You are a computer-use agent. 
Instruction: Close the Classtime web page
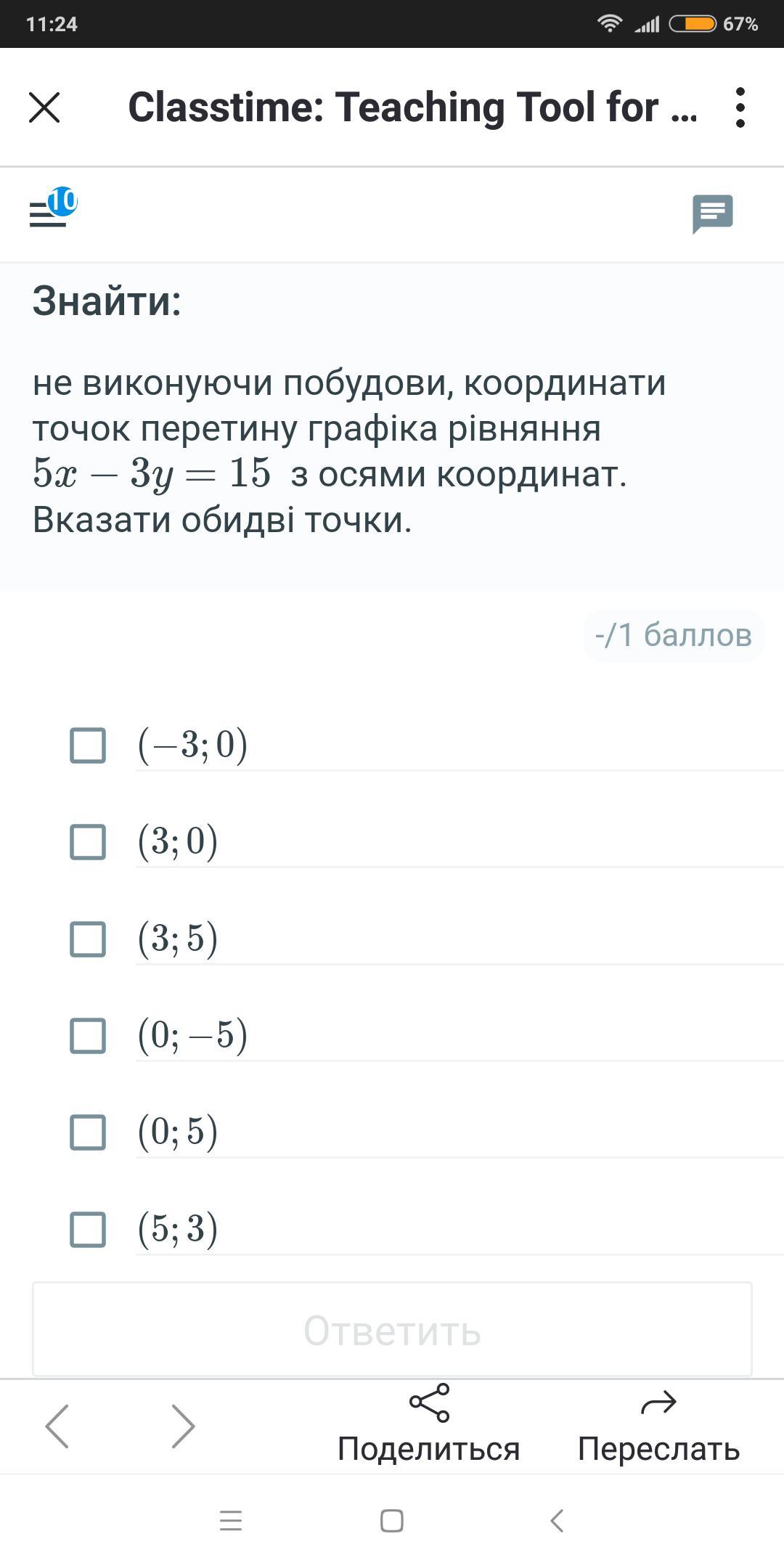click(44, 107)
